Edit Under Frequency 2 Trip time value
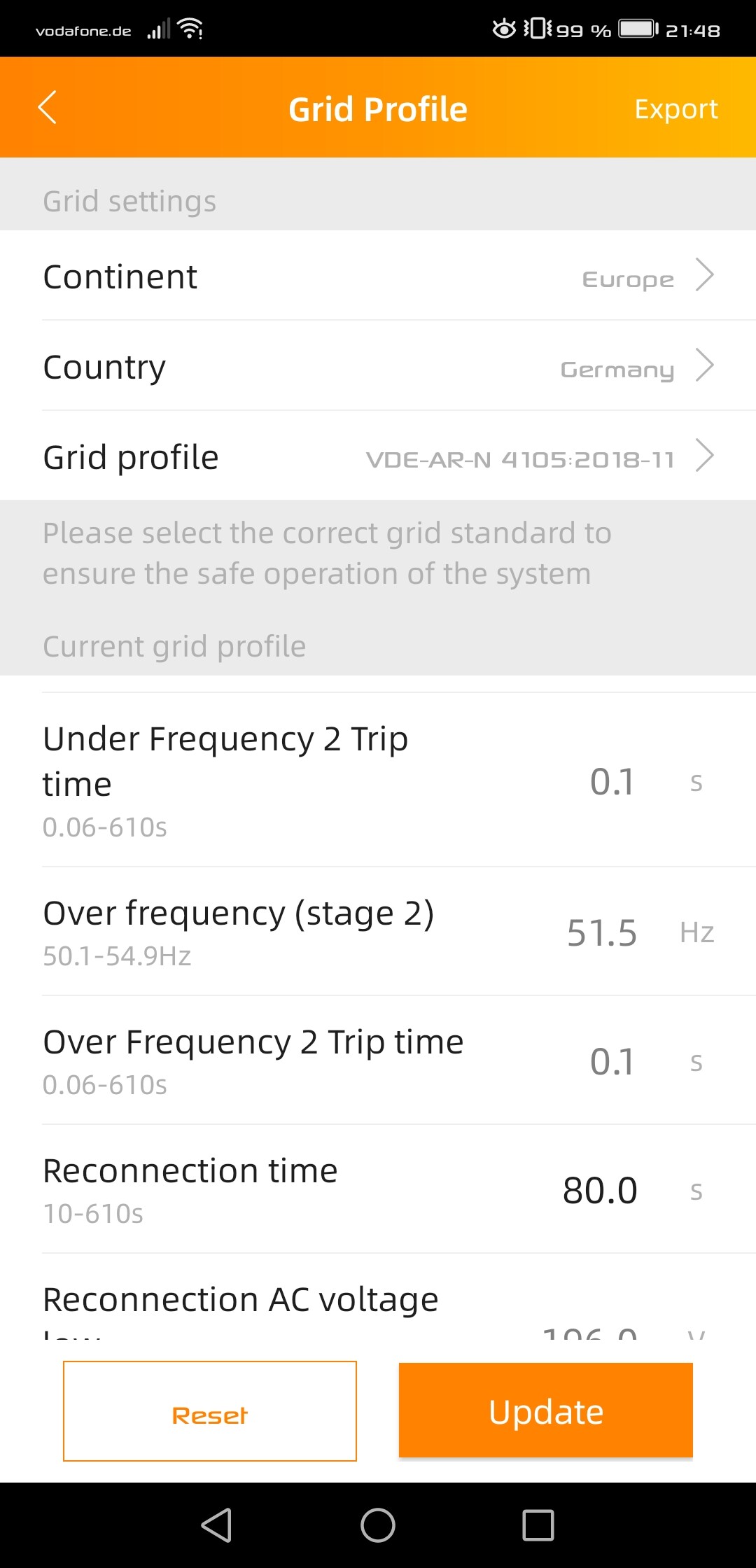The height and width of the screenshot is (1568, 756). tap(612, 782)
